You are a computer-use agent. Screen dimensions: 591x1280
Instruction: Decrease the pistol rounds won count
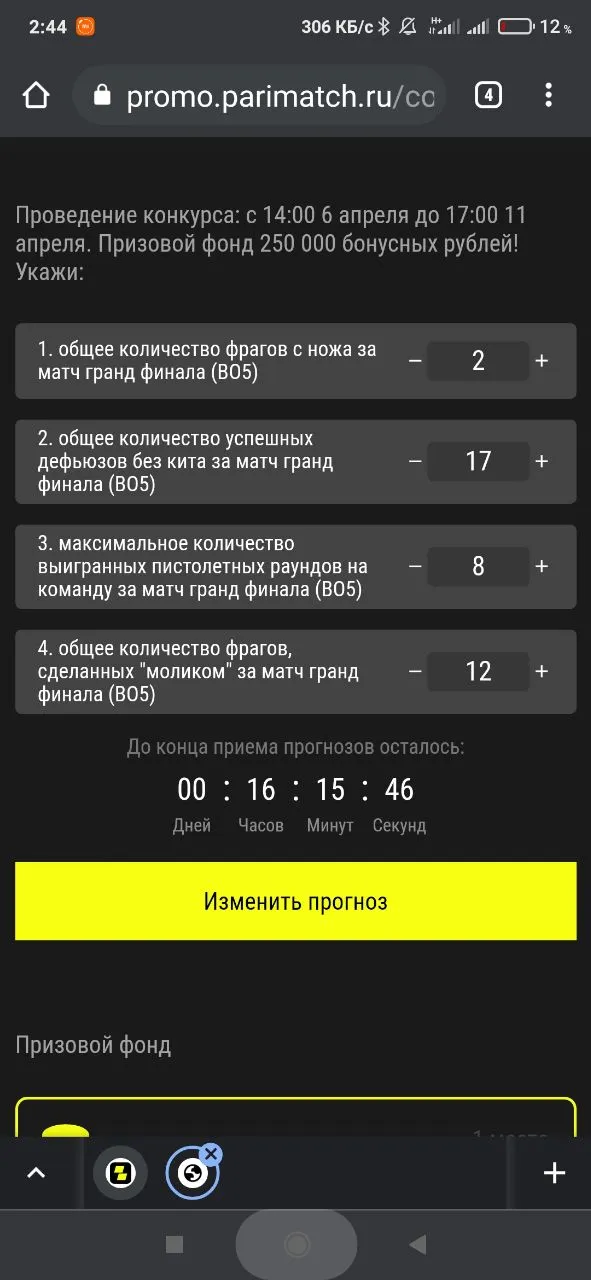tap(415, 566)
